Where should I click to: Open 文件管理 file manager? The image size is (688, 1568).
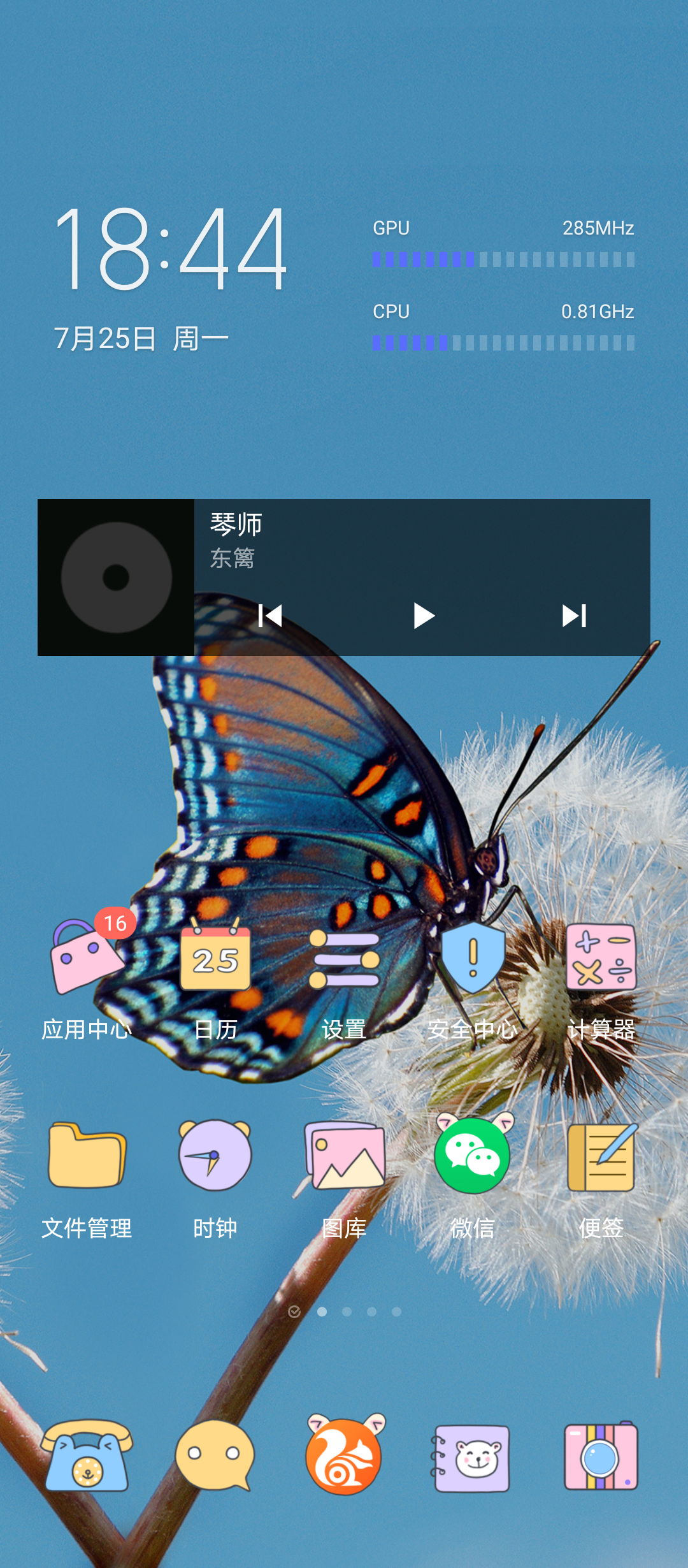pyautogui.click(x=87, y=1155)
